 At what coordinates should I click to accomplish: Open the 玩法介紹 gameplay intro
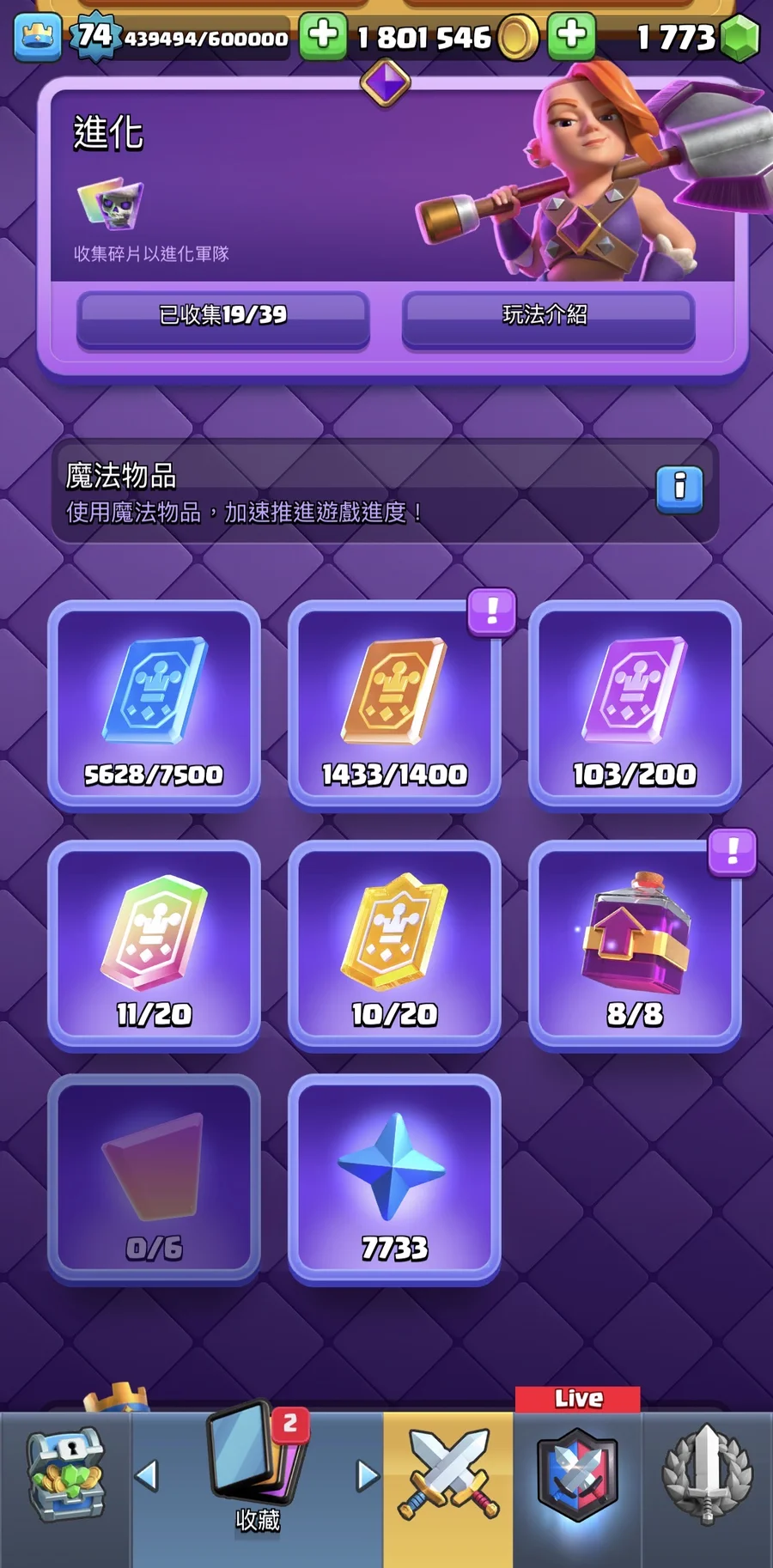tap(547, 316)
